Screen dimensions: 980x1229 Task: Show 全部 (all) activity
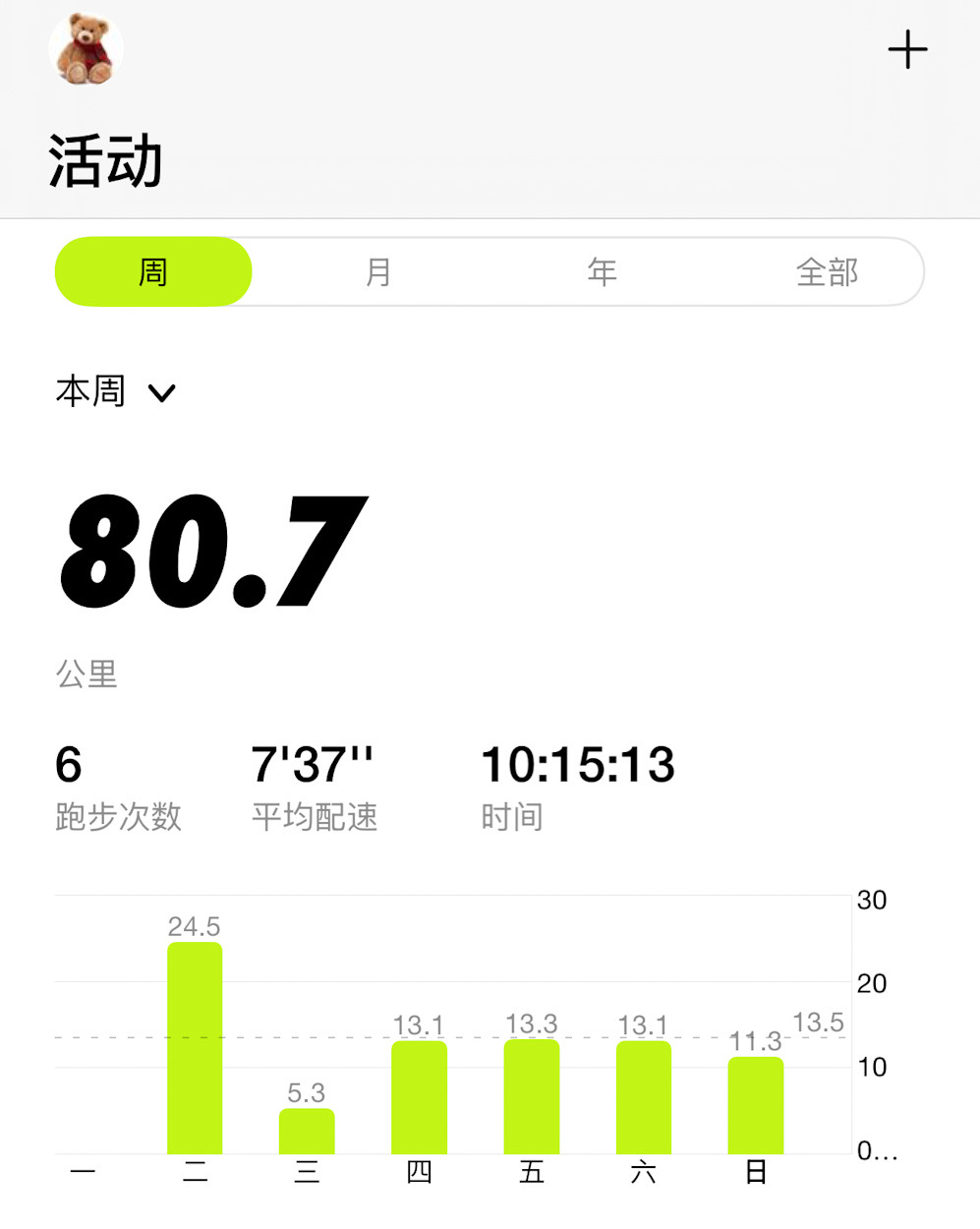pos(827,272)
